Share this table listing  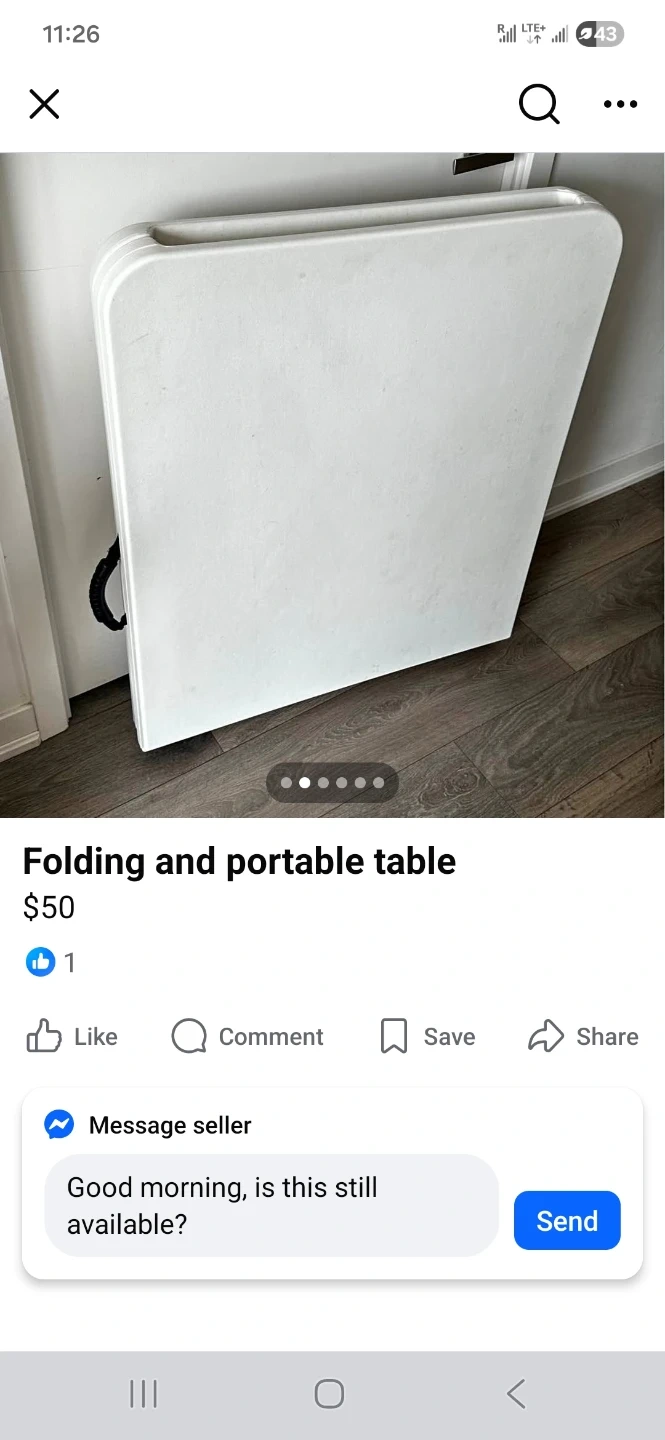[x=583, y=1037]
